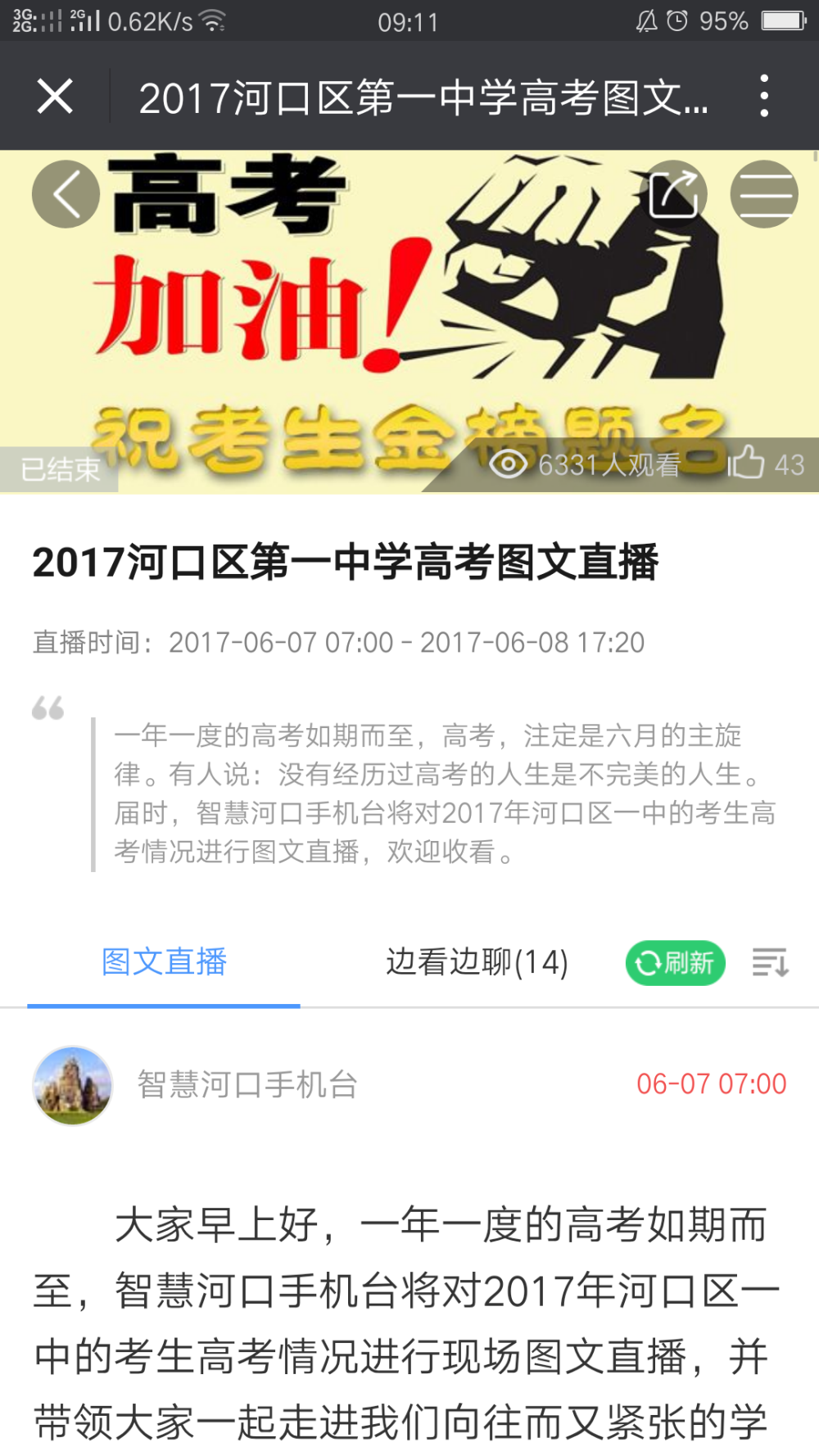Switch to the 图文直播 tab
Image resolution: width=819 pixels, height=1456 pixels.
164,962
